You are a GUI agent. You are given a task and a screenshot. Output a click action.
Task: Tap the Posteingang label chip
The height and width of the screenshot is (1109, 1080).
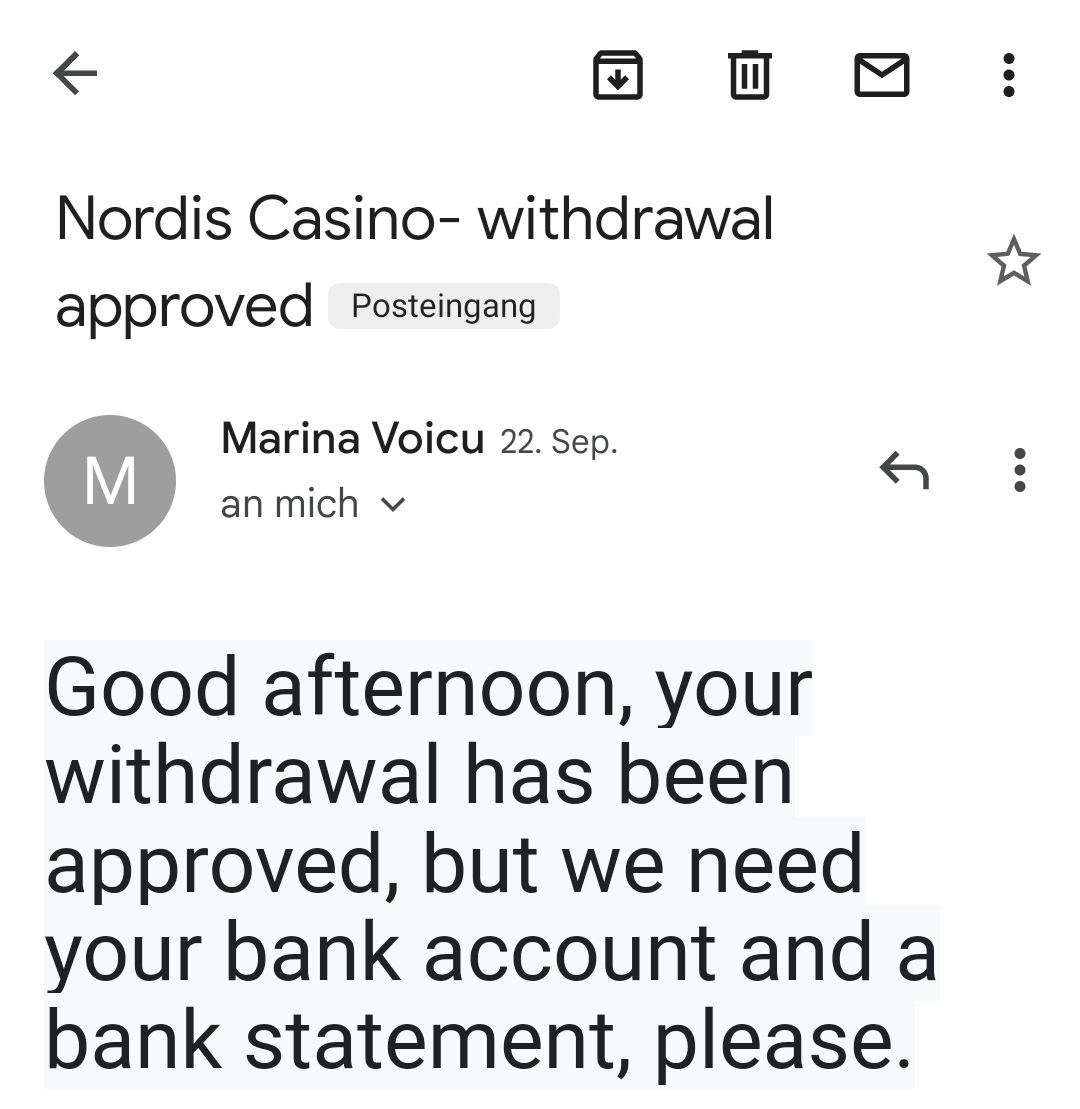443,306
